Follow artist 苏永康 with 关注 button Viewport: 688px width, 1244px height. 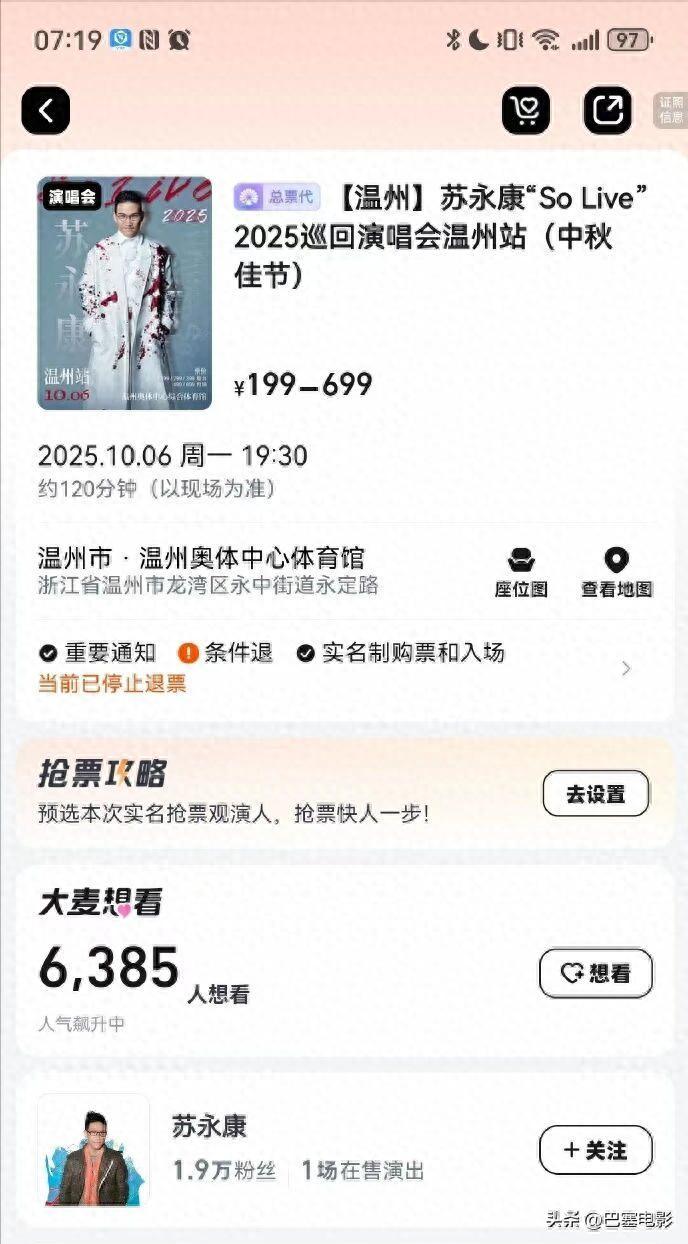(595, 1150)
